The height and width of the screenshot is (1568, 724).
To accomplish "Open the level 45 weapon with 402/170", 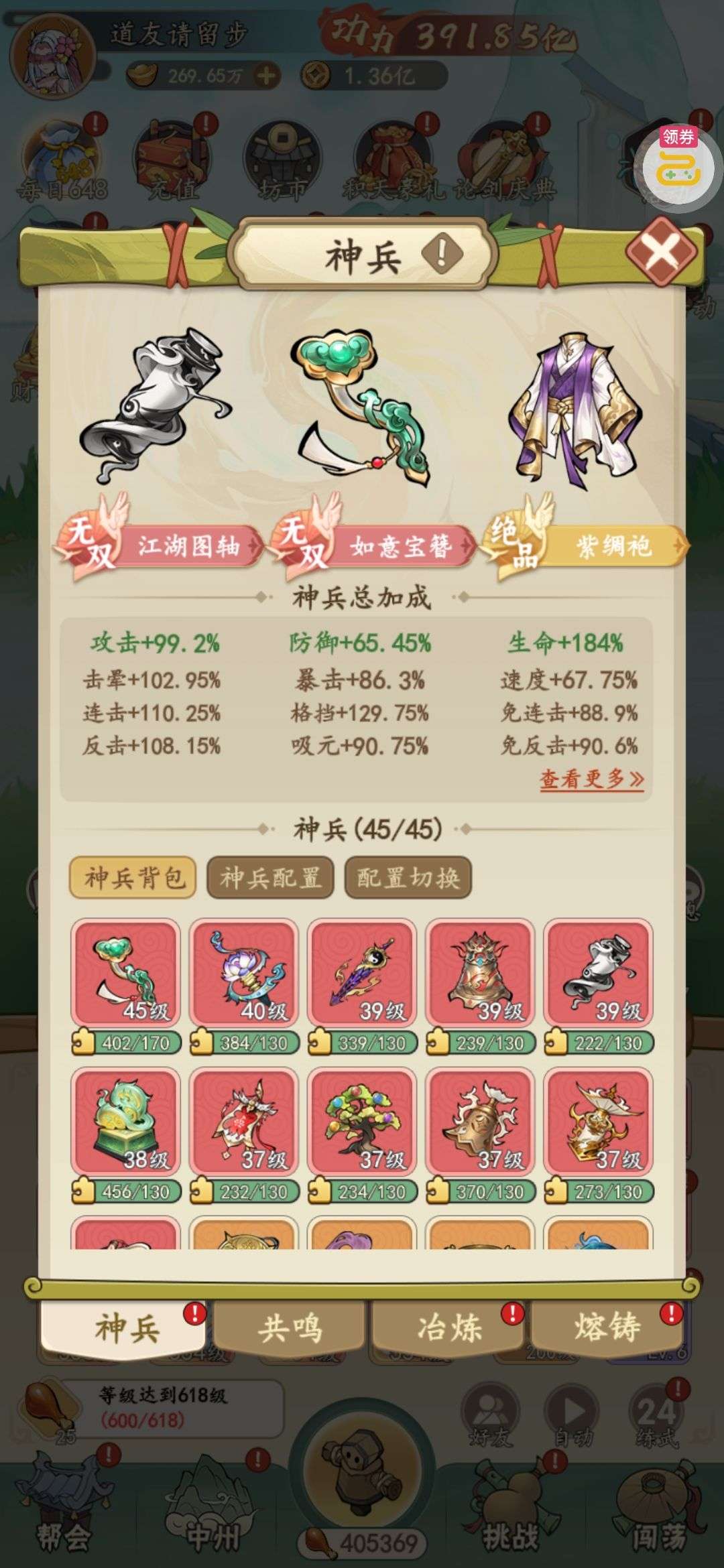I will [x=125, y=986].
